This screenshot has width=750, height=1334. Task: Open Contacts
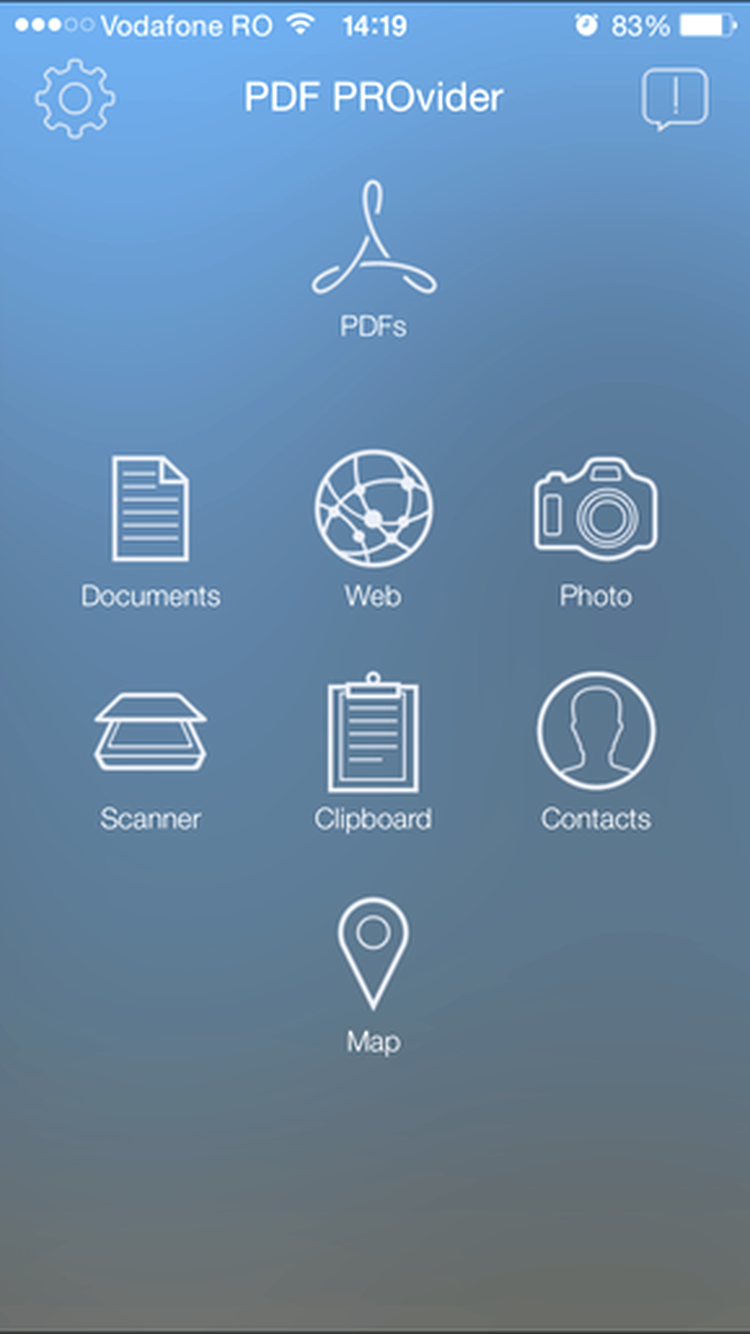(596, 752)
